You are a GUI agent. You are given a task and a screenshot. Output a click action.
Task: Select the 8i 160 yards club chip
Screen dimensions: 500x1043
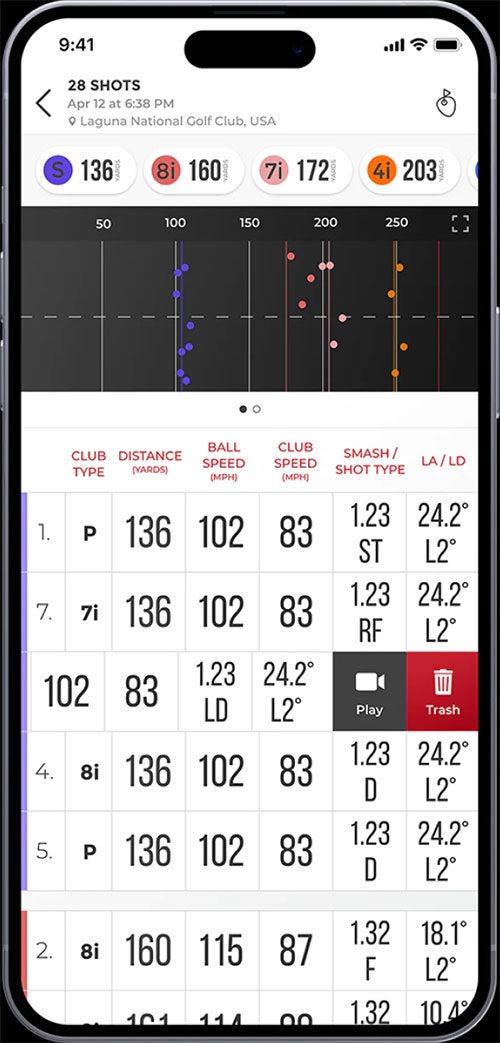point(193,171)
